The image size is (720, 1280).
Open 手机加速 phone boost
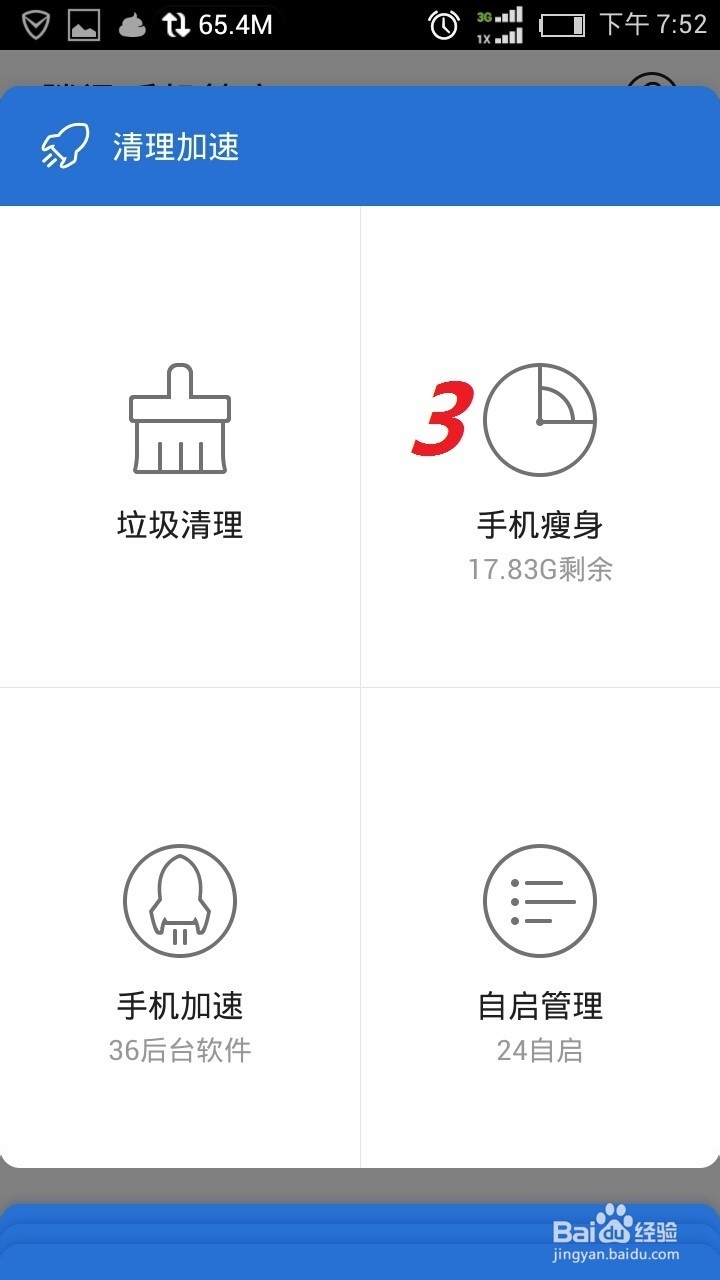pyautogui.click(x=180, y=927)
